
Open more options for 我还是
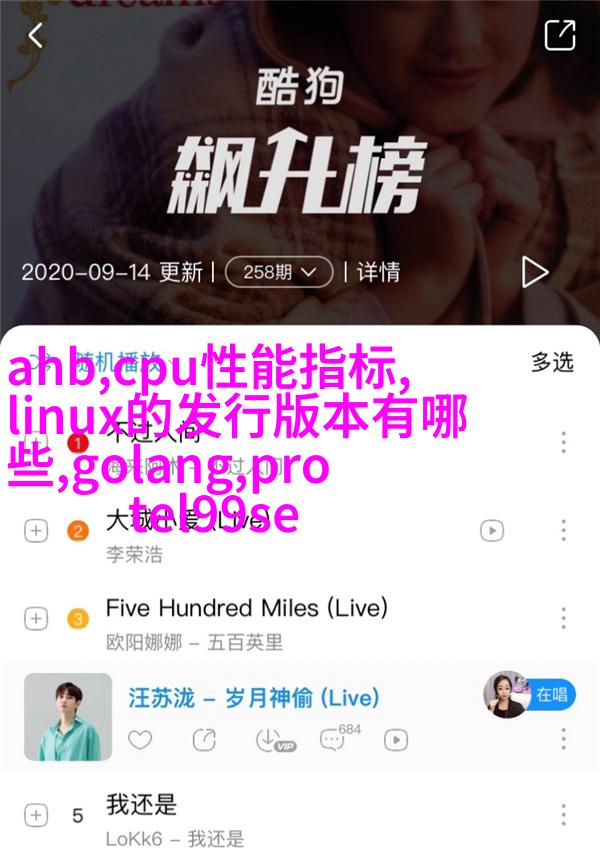[x=563, y=815]
